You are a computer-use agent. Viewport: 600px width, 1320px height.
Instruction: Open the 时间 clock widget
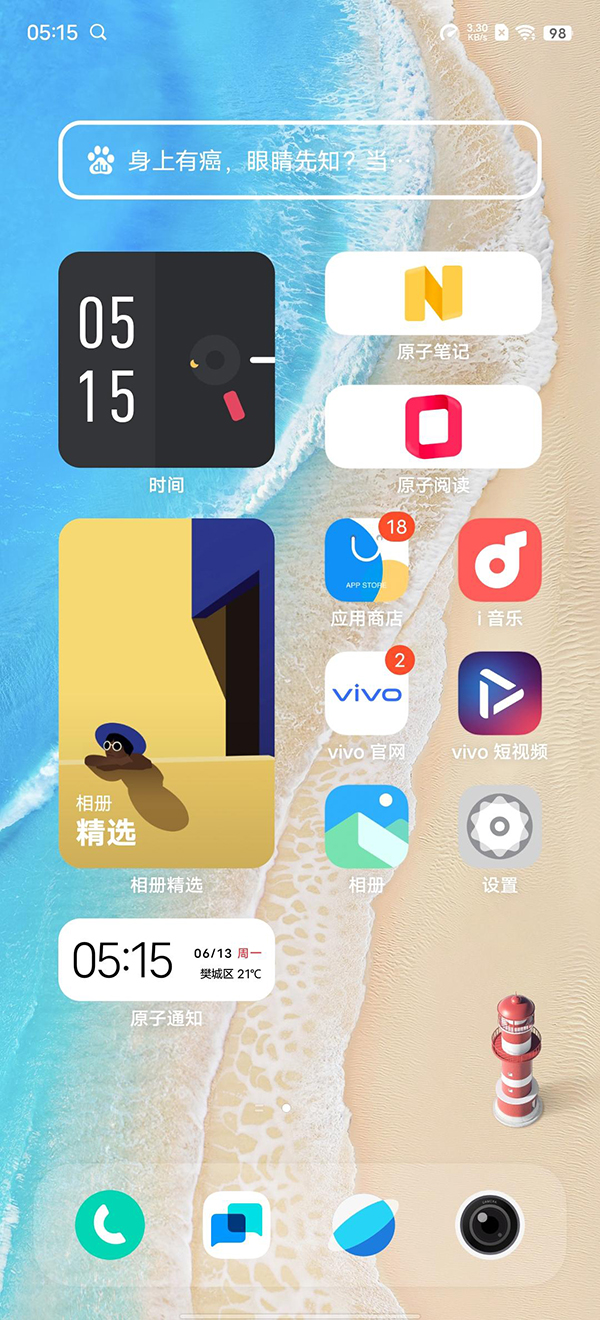click(x=166, y=360)
